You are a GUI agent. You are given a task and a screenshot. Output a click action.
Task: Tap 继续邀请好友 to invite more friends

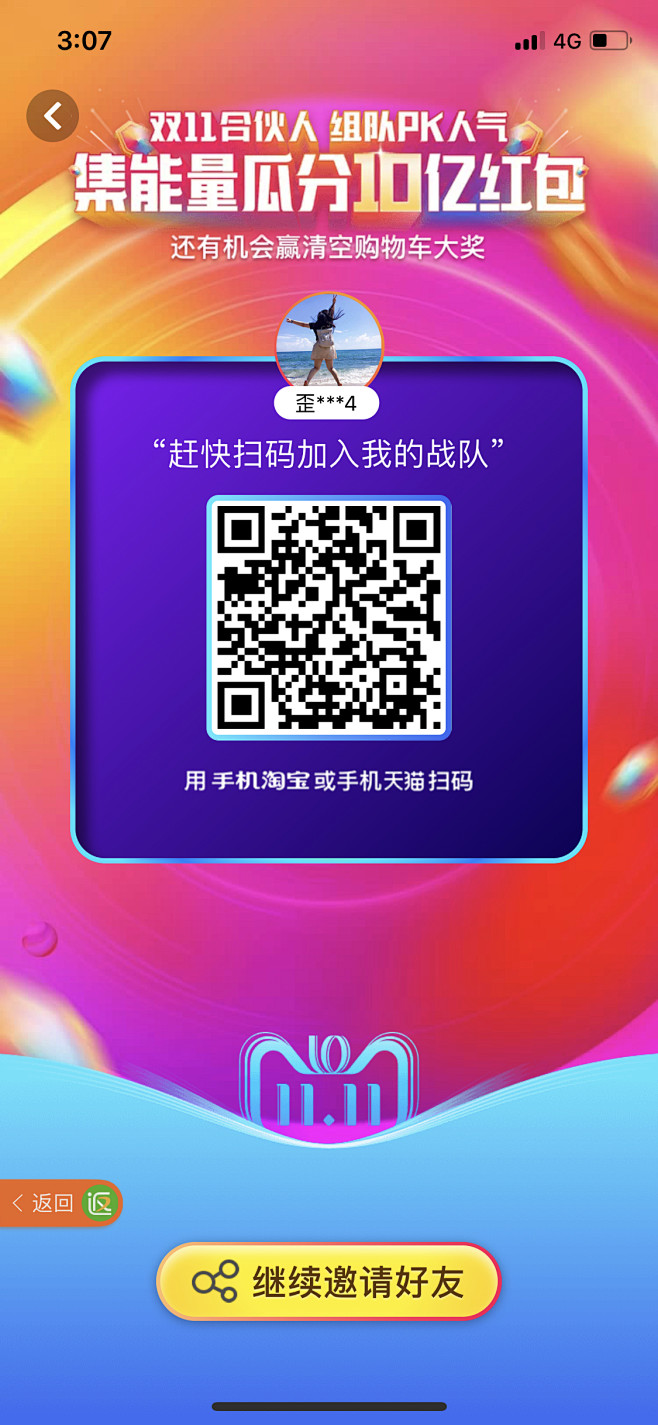[x=329, y=1282]
